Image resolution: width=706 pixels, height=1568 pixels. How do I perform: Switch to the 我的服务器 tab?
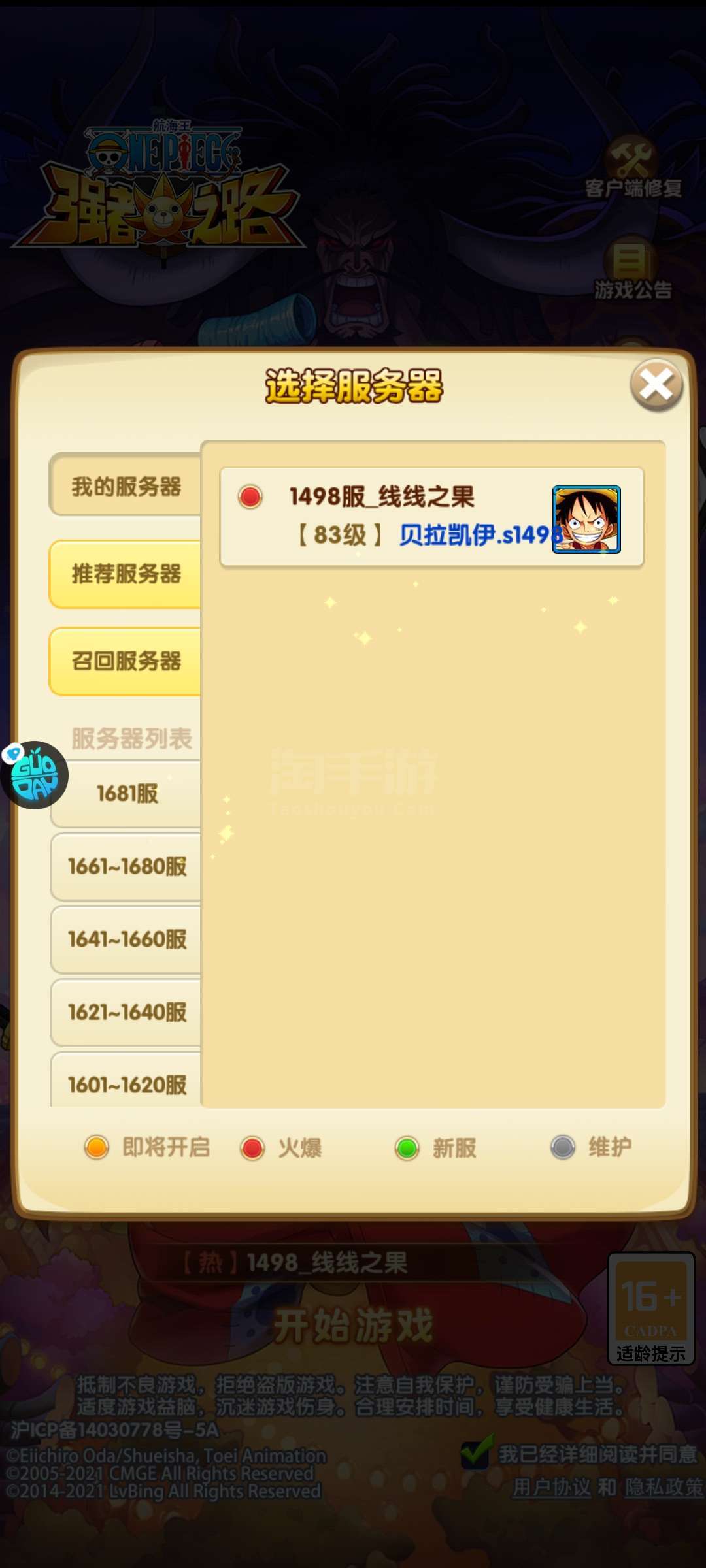click(x=126, y=485)
